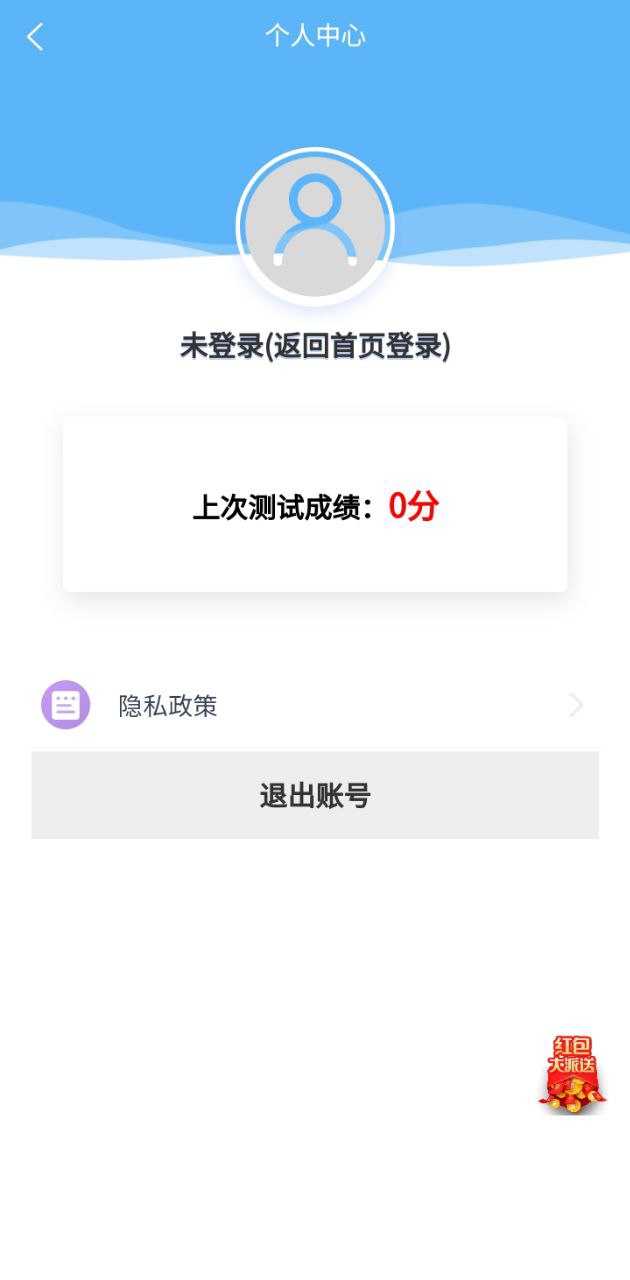Image resolution: width=630 pixels, height=1280 pixels.
Task: Go back using the top arrow
Action: pos(35,37)
